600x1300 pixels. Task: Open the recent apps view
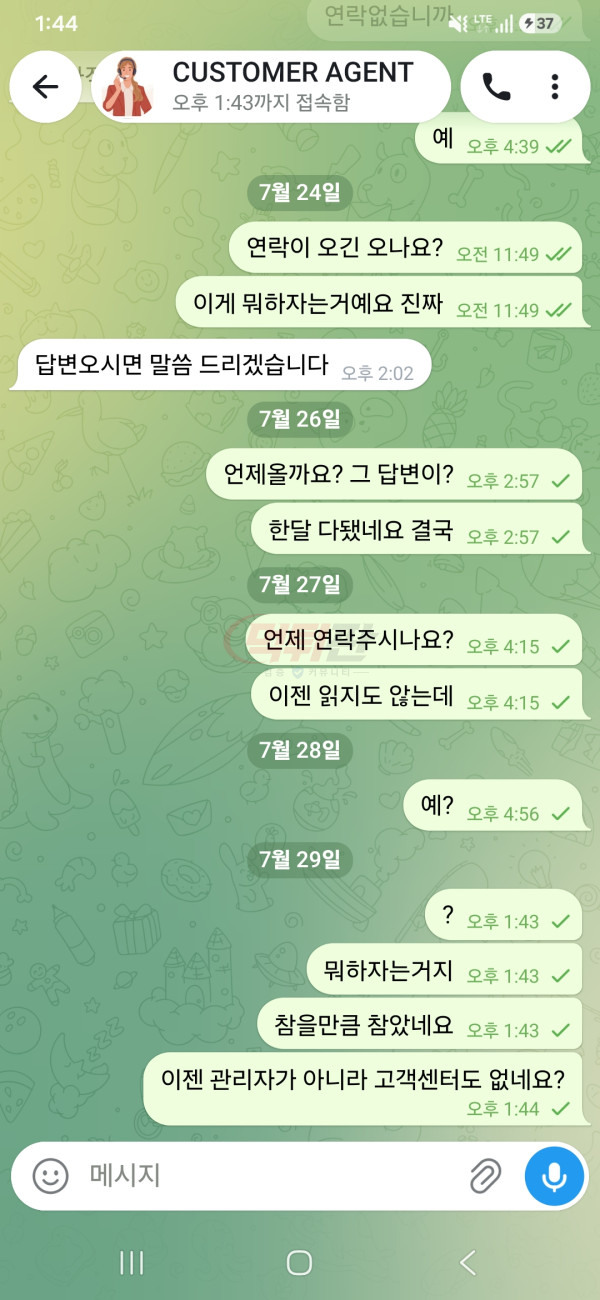click(132, 1263)
